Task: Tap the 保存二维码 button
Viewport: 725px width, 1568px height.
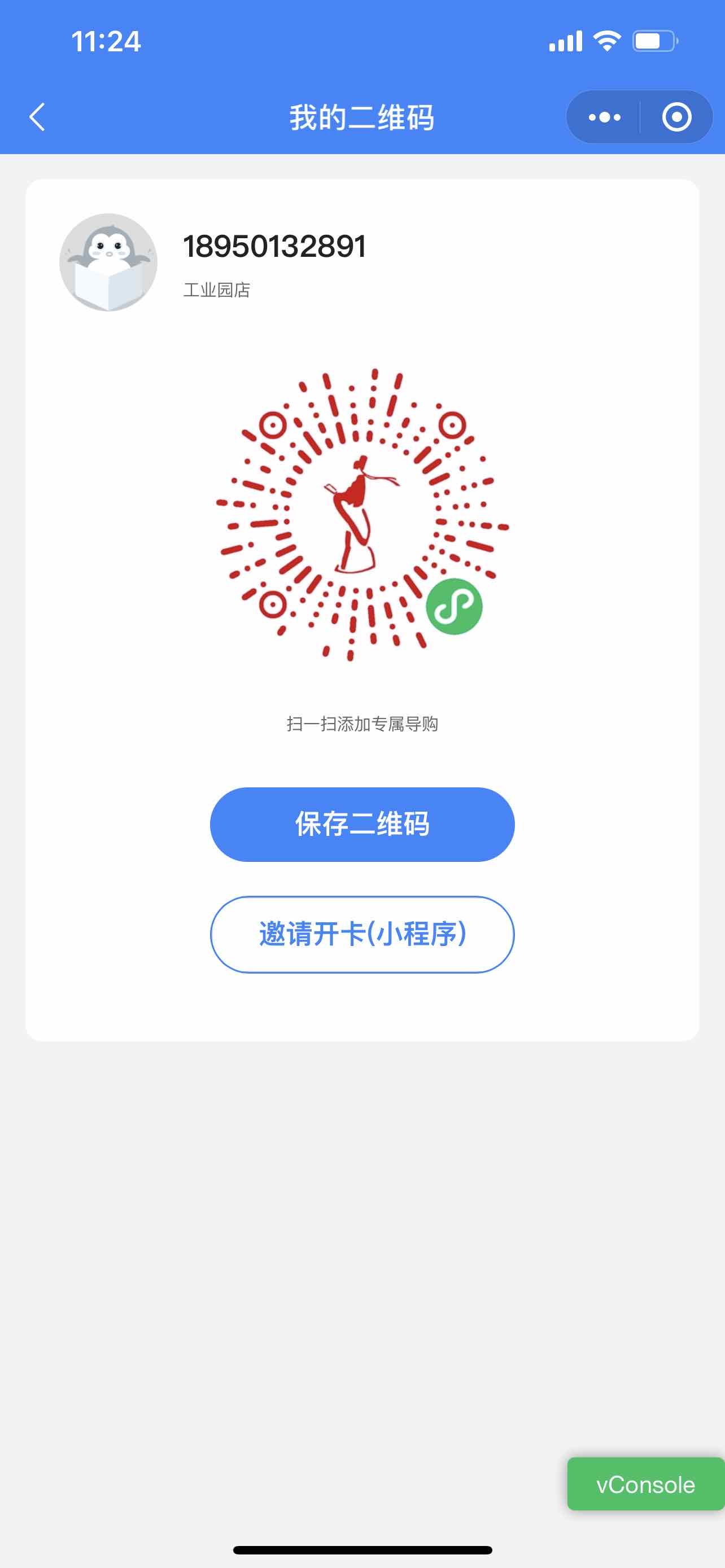Action: (x=362, y=824)
